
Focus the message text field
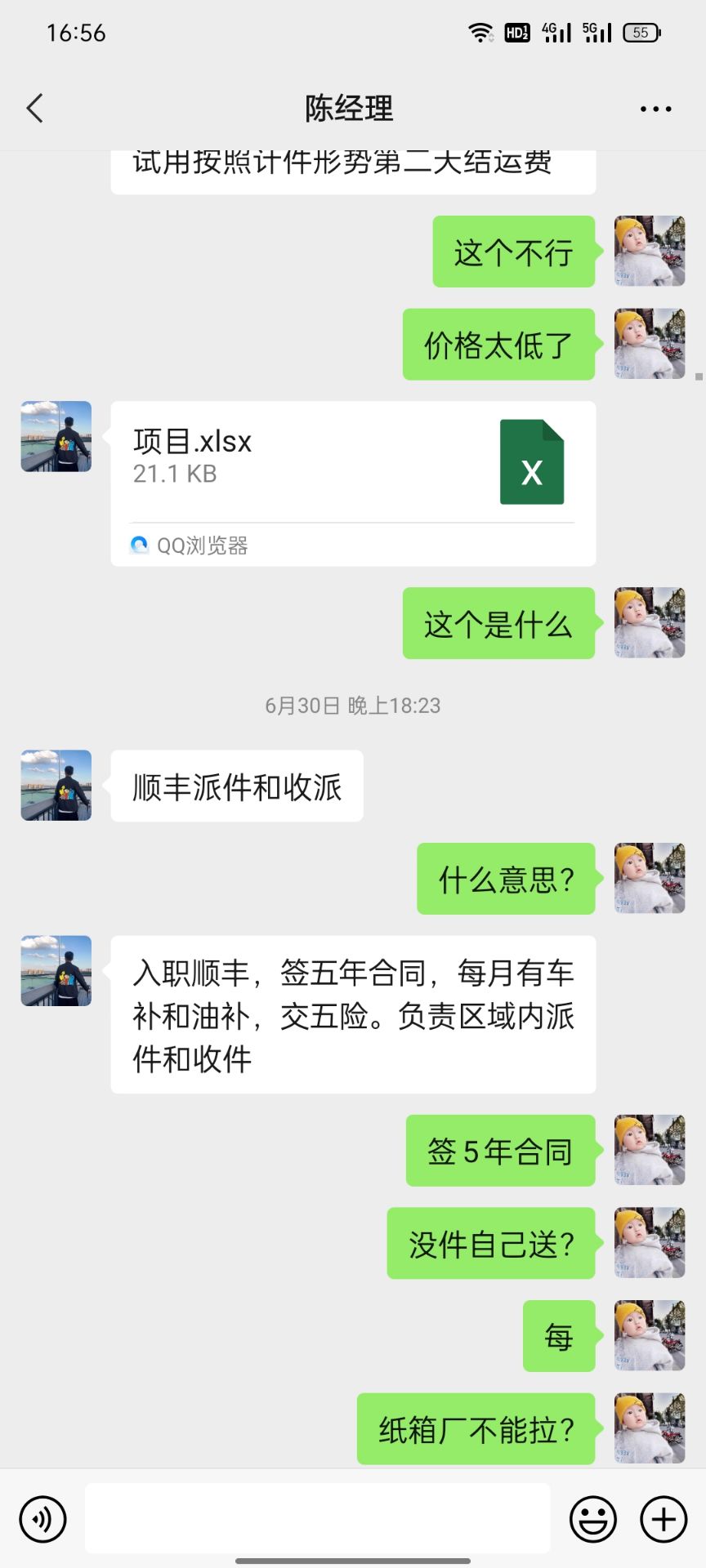[x=317, y=1517]
